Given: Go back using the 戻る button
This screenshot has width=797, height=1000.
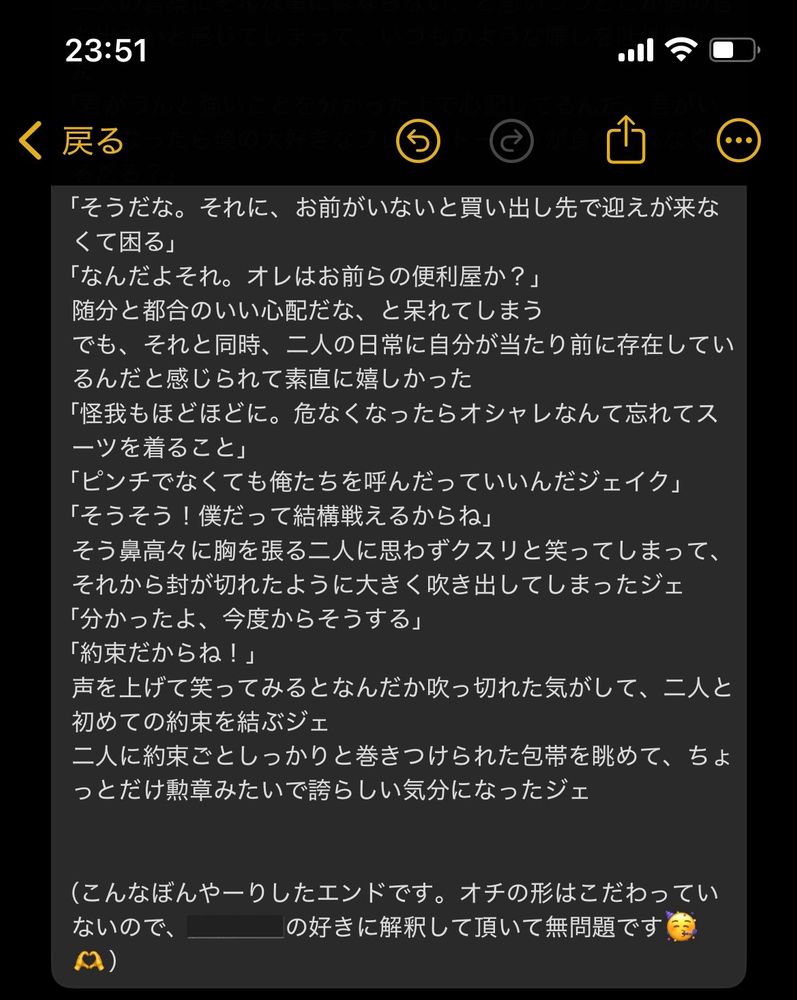Looking at the screenshot, I should (71, 140).
